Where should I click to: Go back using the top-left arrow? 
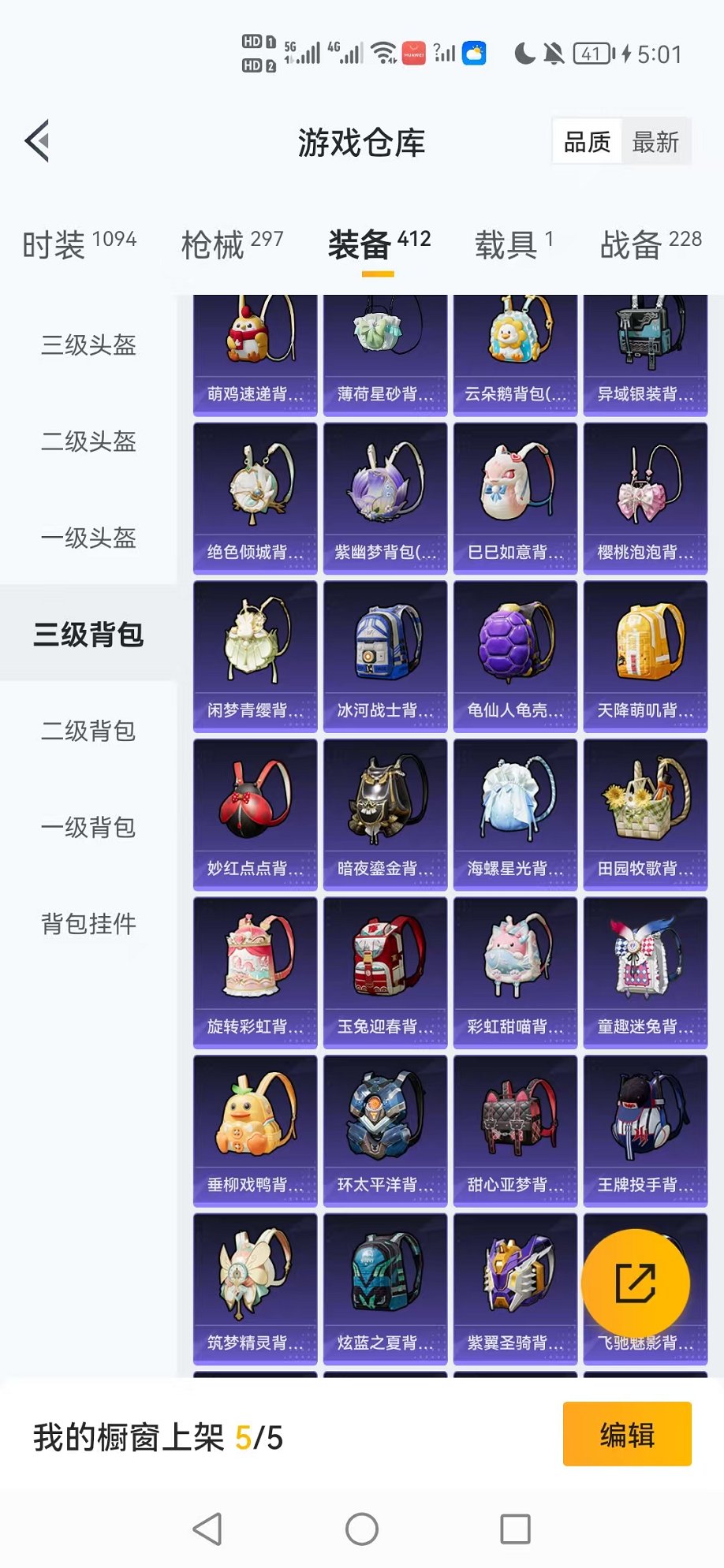[x=38, y=142]
